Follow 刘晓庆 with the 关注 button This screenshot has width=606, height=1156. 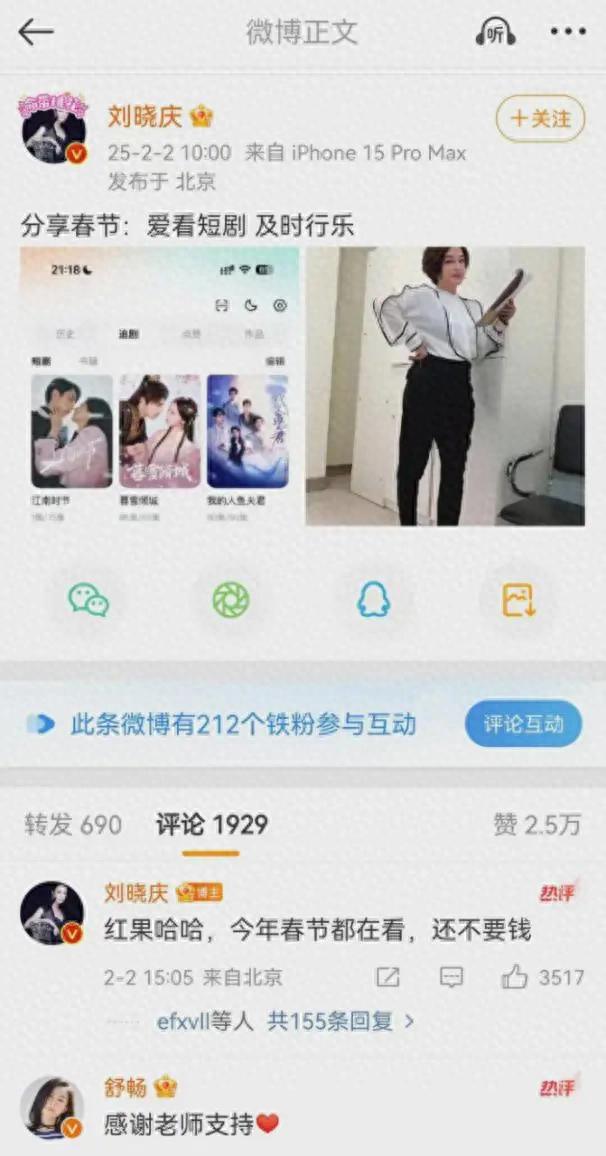tap(540, 118)
